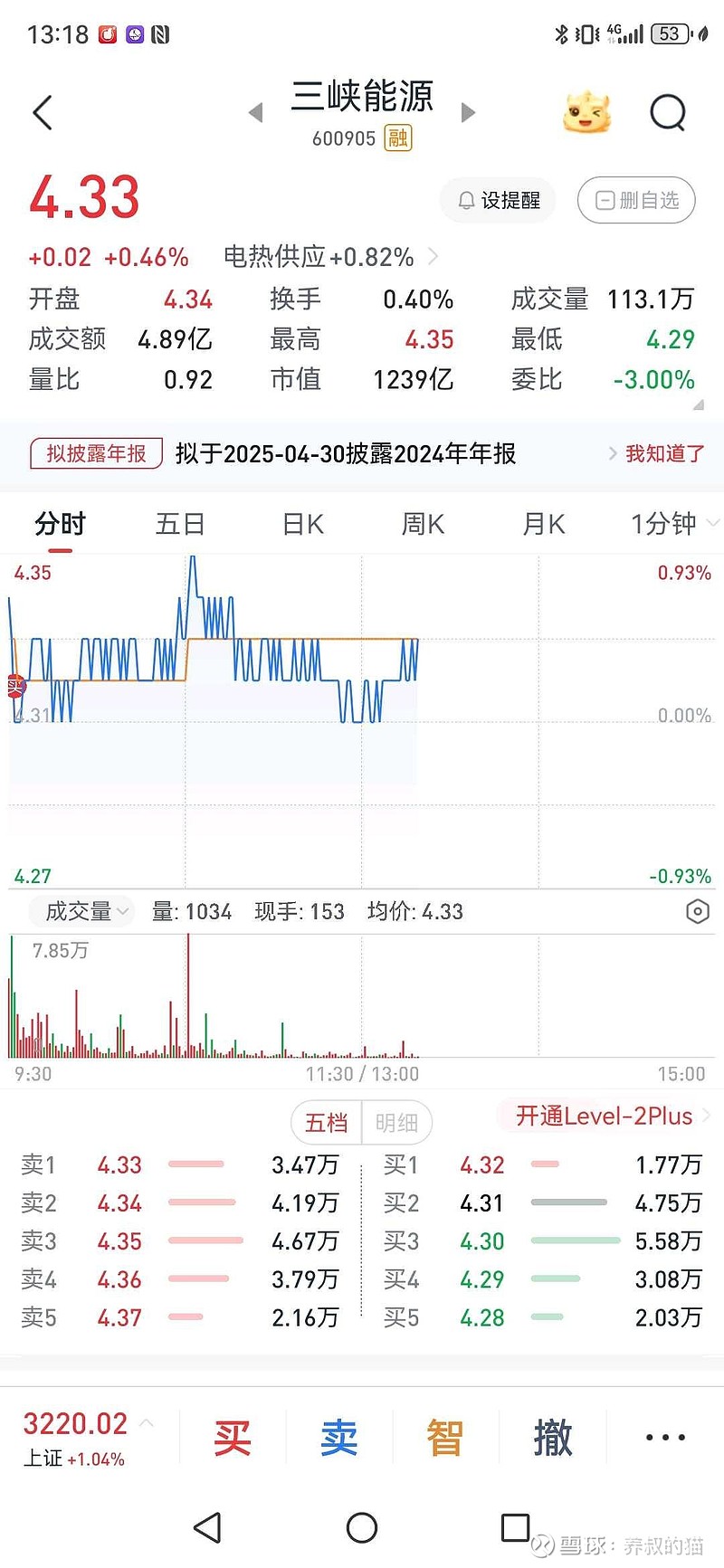Open the search magnifier icon
Viewport: 724px width, 1568px height.
[669, 112]
